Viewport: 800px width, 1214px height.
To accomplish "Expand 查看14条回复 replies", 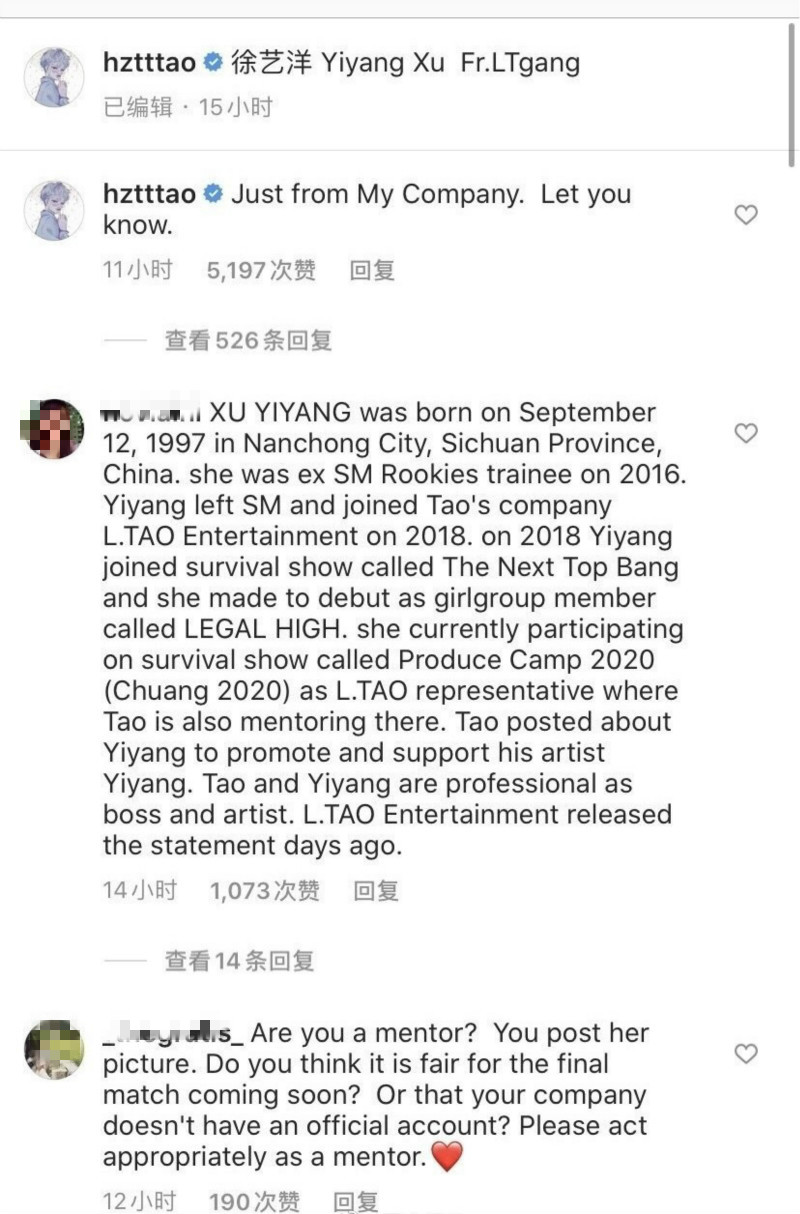I will (x=239, y=961).
